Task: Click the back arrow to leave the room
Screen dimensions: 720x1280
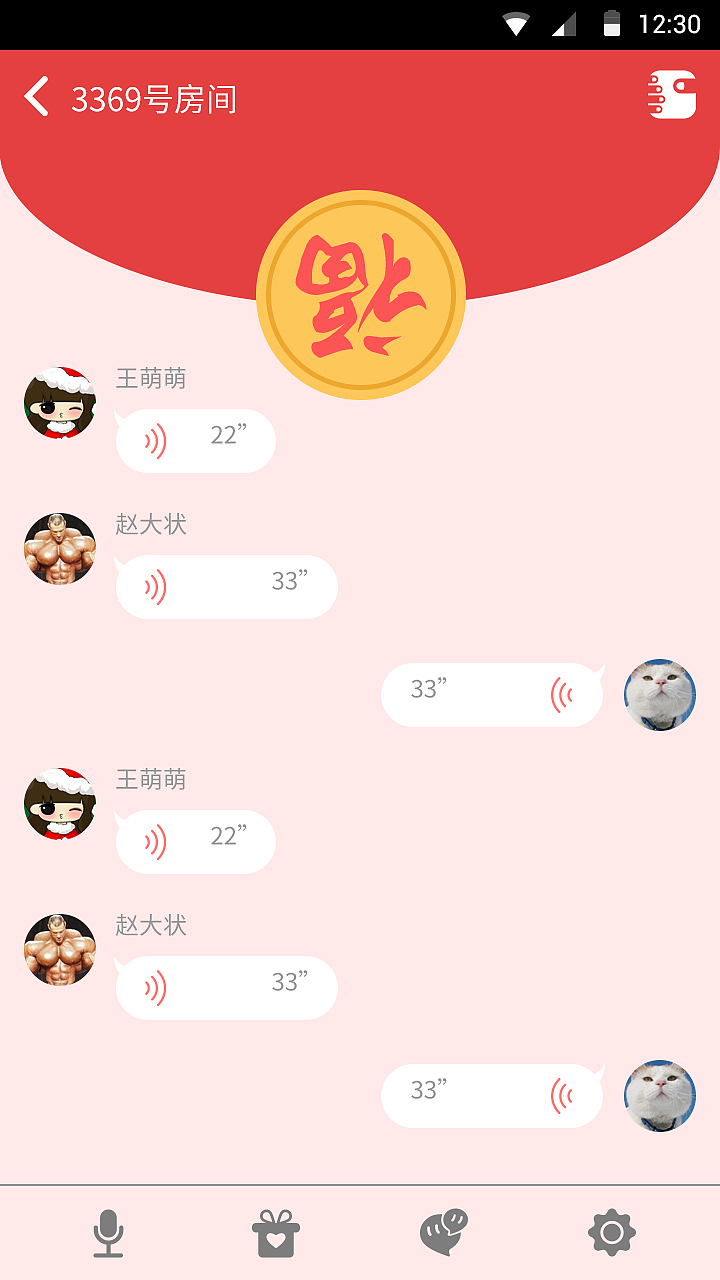Action: 36,99
